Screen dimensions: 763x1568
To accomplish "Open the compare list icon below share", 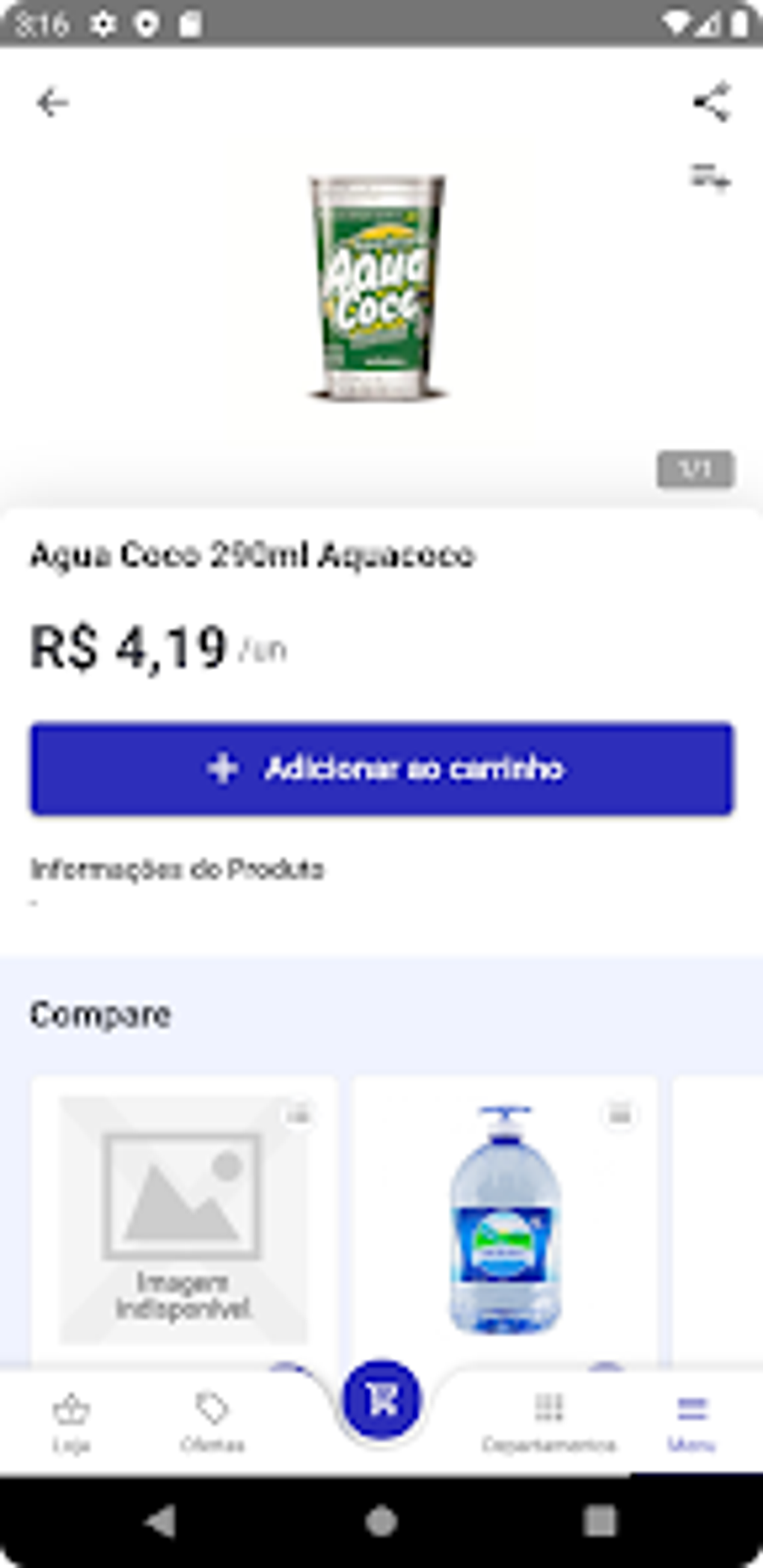I will click(x=709, y=178).
